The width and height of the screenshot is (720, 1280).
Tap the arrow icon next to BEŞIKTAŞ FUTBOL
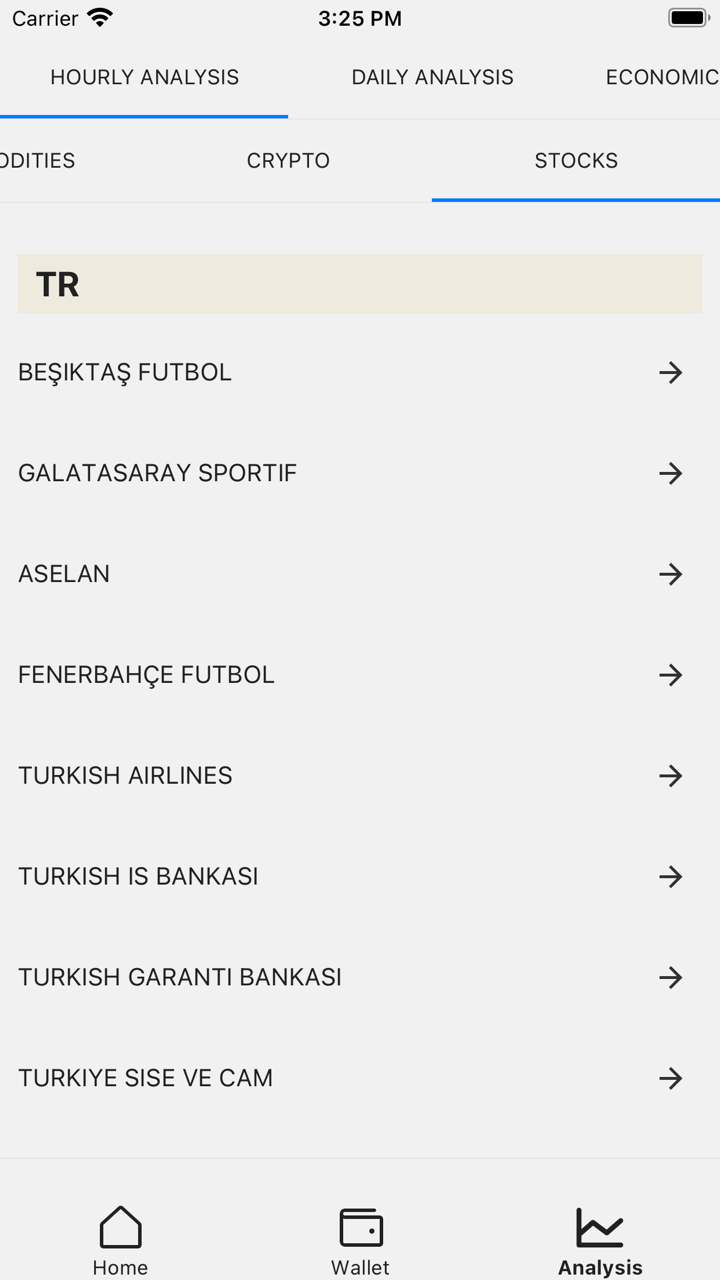coord(671,372)
